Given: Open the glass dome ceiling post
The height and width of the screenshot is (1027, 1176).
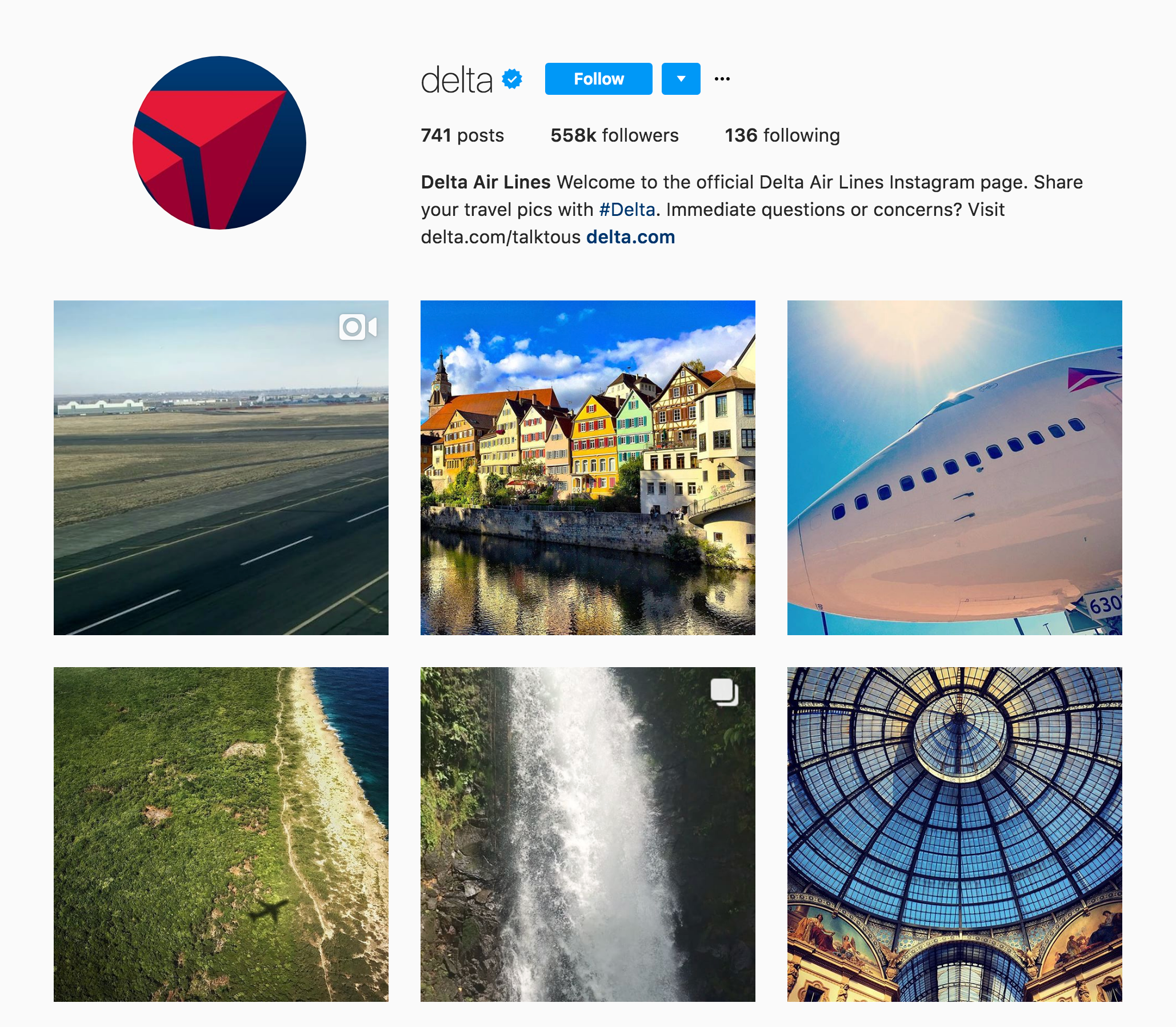Looking at the screenshot, I should (954, 834).
